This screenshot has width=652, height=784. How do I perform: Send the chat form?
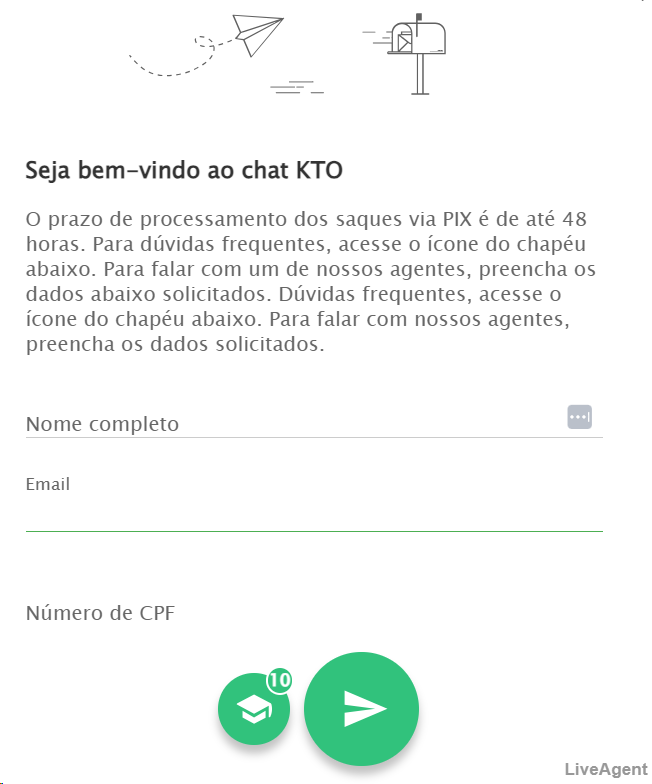click(x=362, y=708)
